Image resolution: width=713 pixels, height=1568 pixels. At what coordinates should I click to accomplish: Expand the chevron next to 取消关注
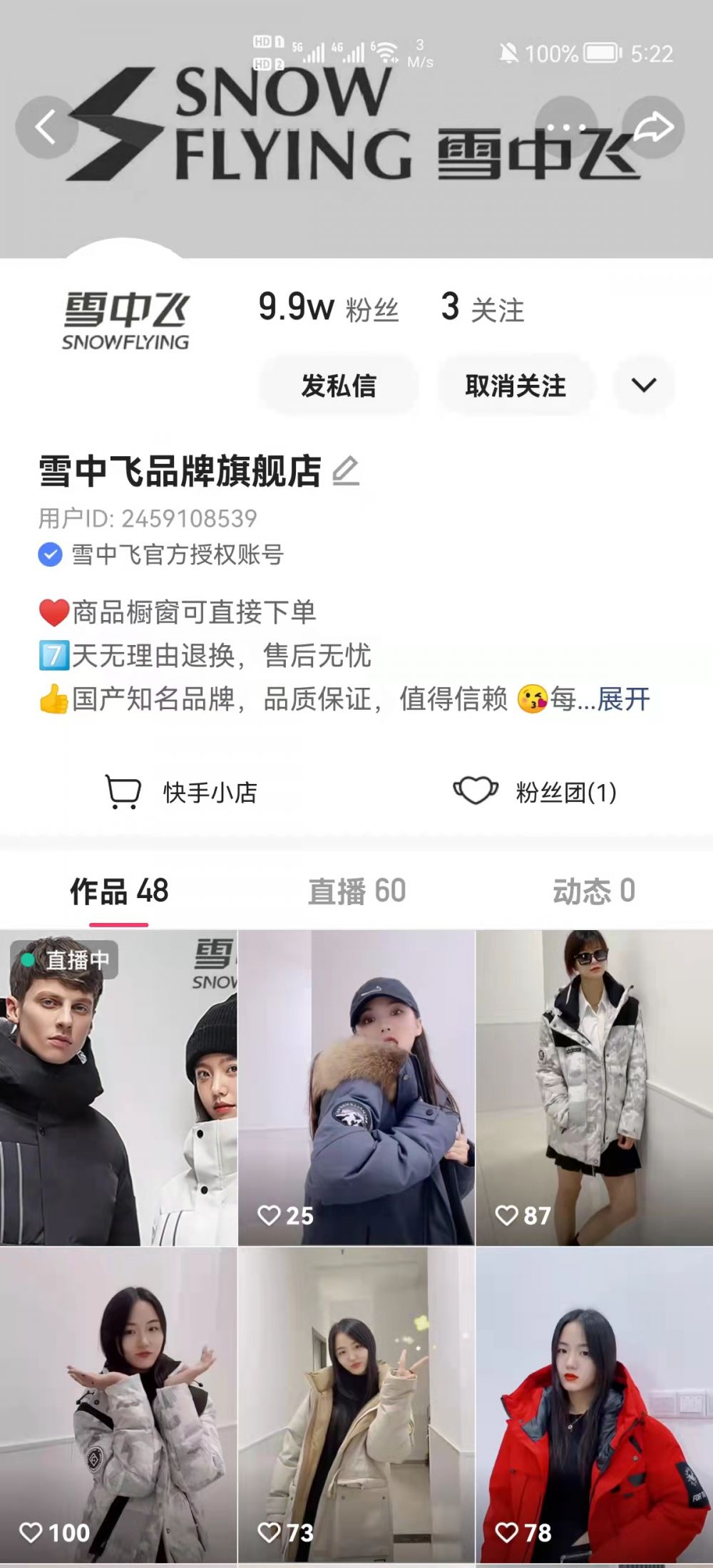(644, 386)
